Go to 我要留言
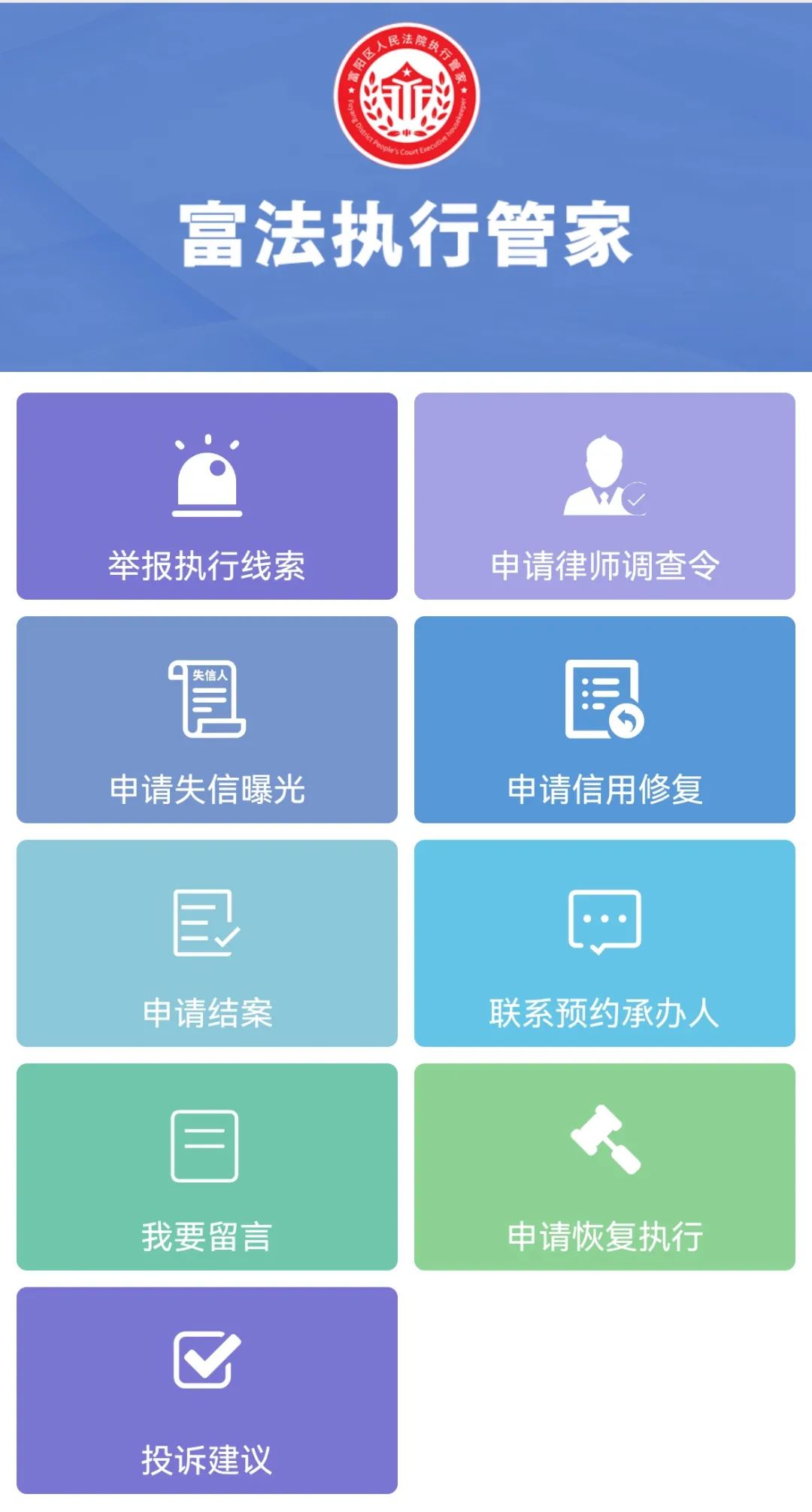 click(x=207, y=1166)
